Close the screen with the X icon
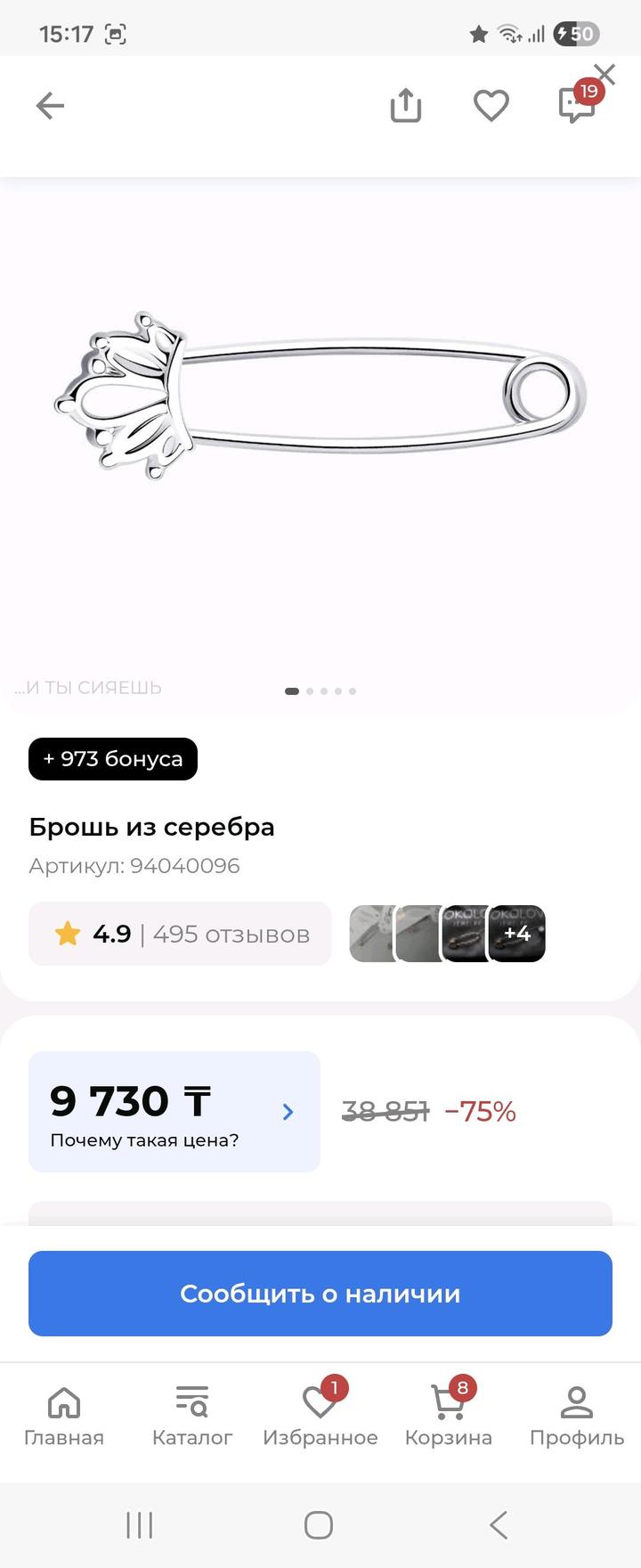 pyautogui.click(x=604, y=74)
